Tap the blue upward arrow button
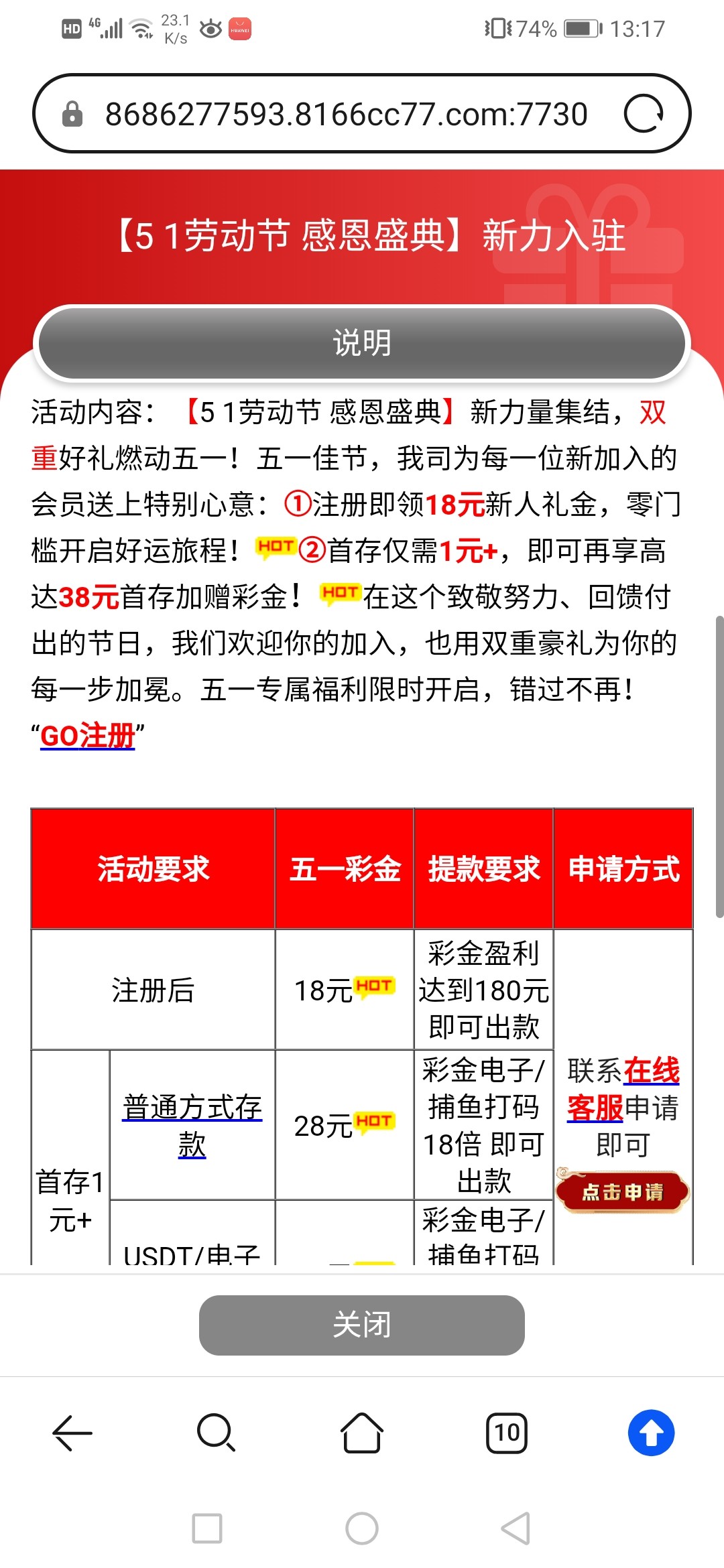The width and height of the screenshot is (724, 1568). pos(651,1433)
